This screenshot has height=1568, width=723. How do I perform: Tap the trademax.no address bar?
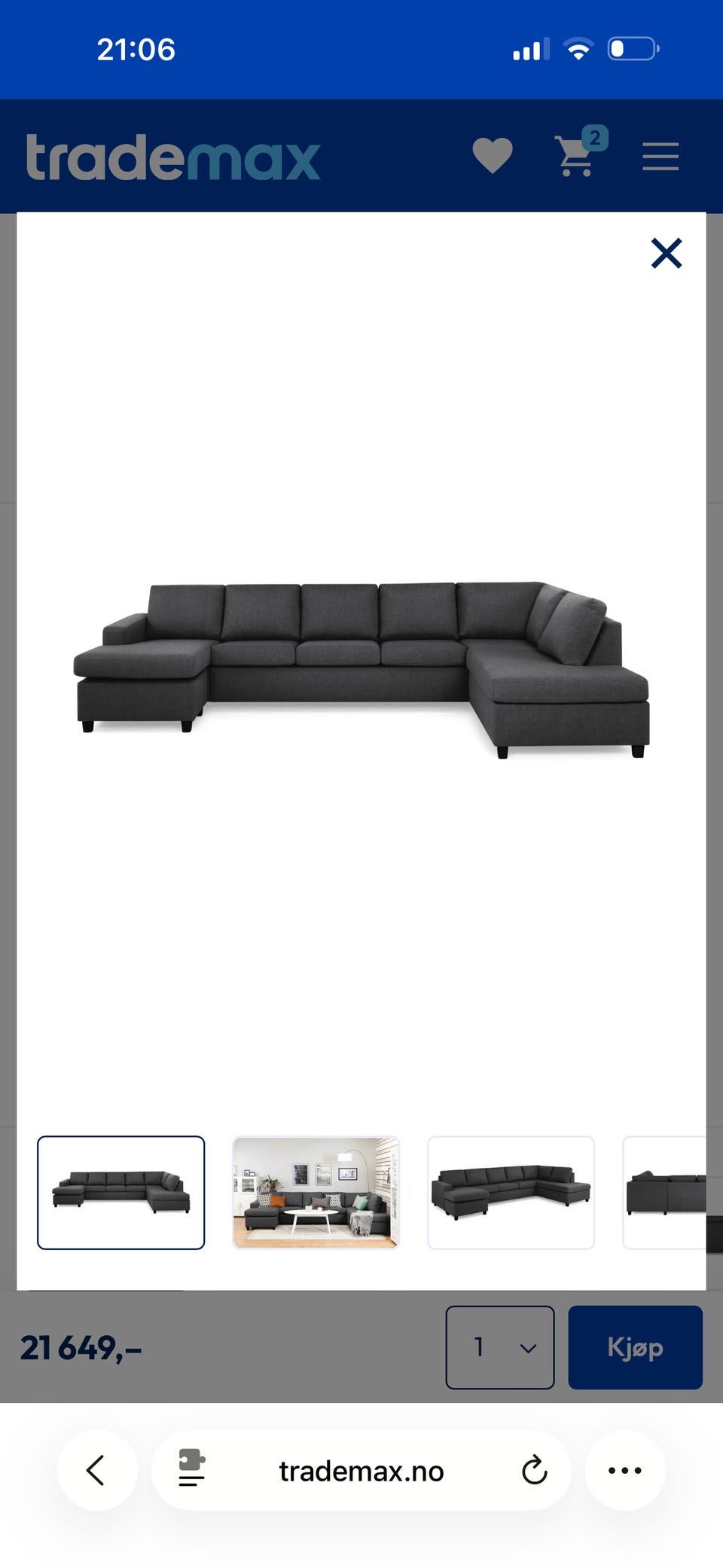pos(361,1470)
